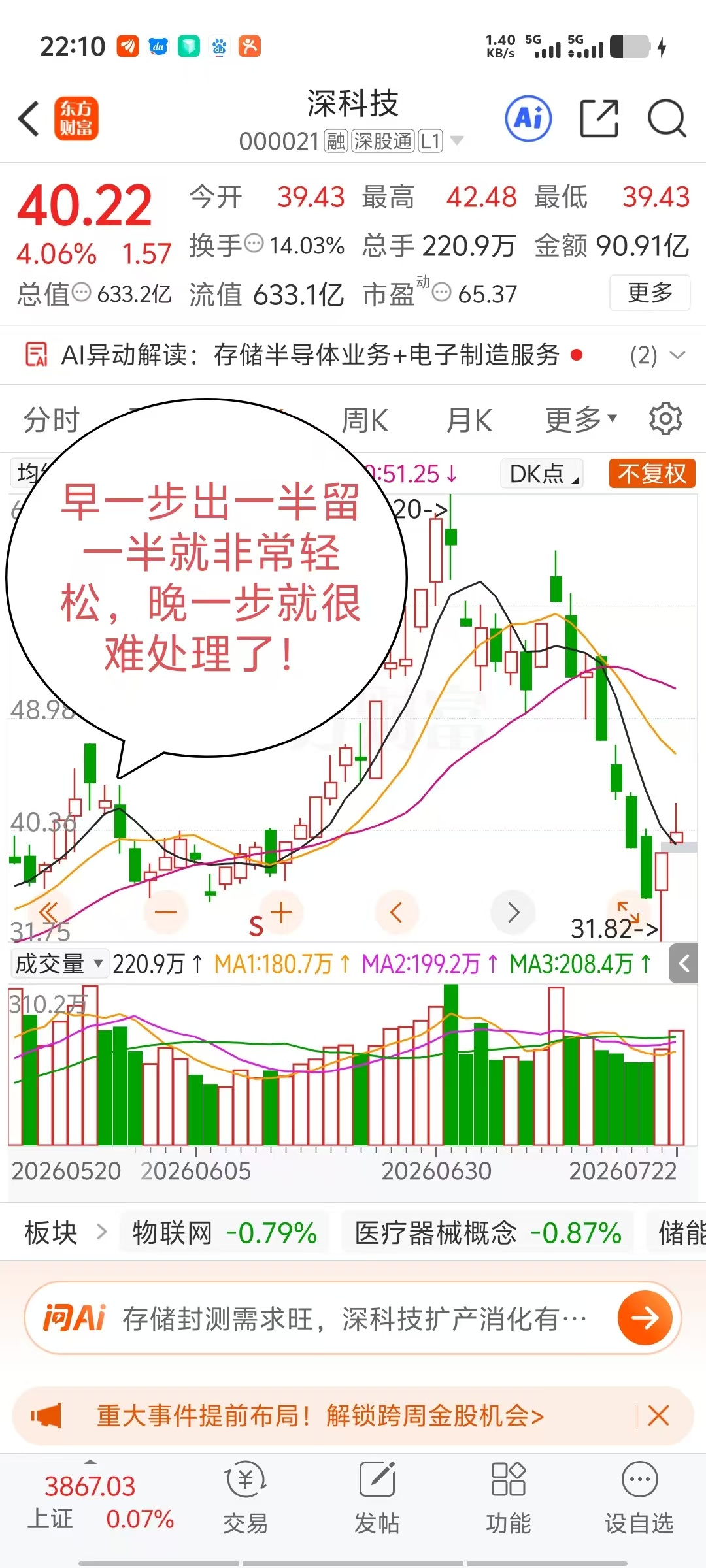Viewport: 706px width, 1568px height.
Task: Dismiss the 重大事件提前布局 banner
Action: (658, 1416)
